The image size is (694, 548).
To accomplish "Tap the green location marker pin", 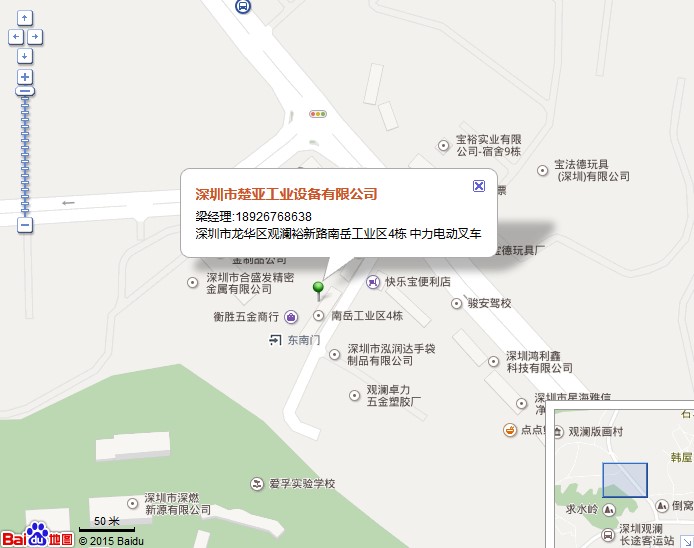I will coord(319,289).
